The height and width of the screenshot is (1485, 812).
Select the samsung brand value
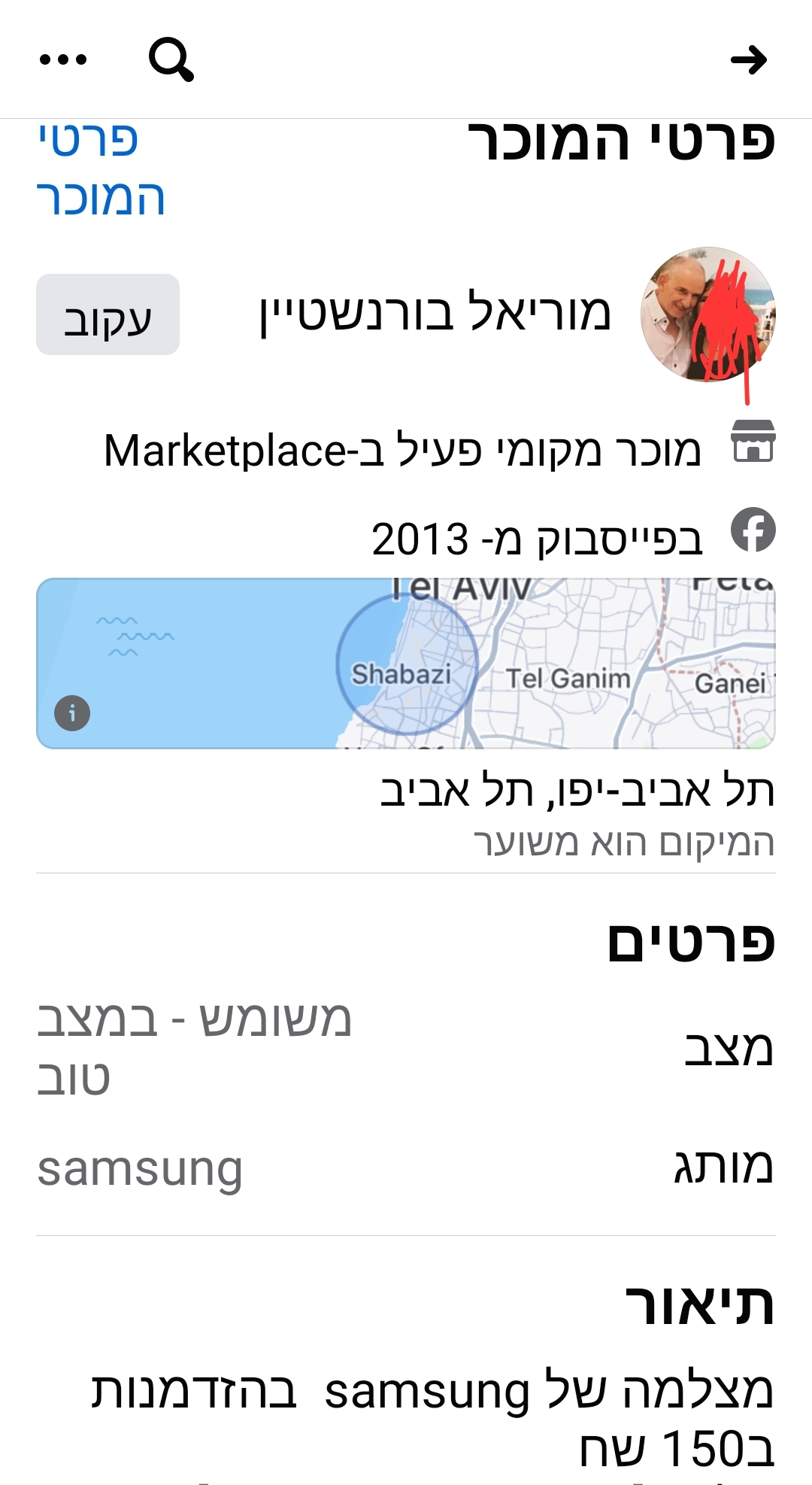point(141,1168)
